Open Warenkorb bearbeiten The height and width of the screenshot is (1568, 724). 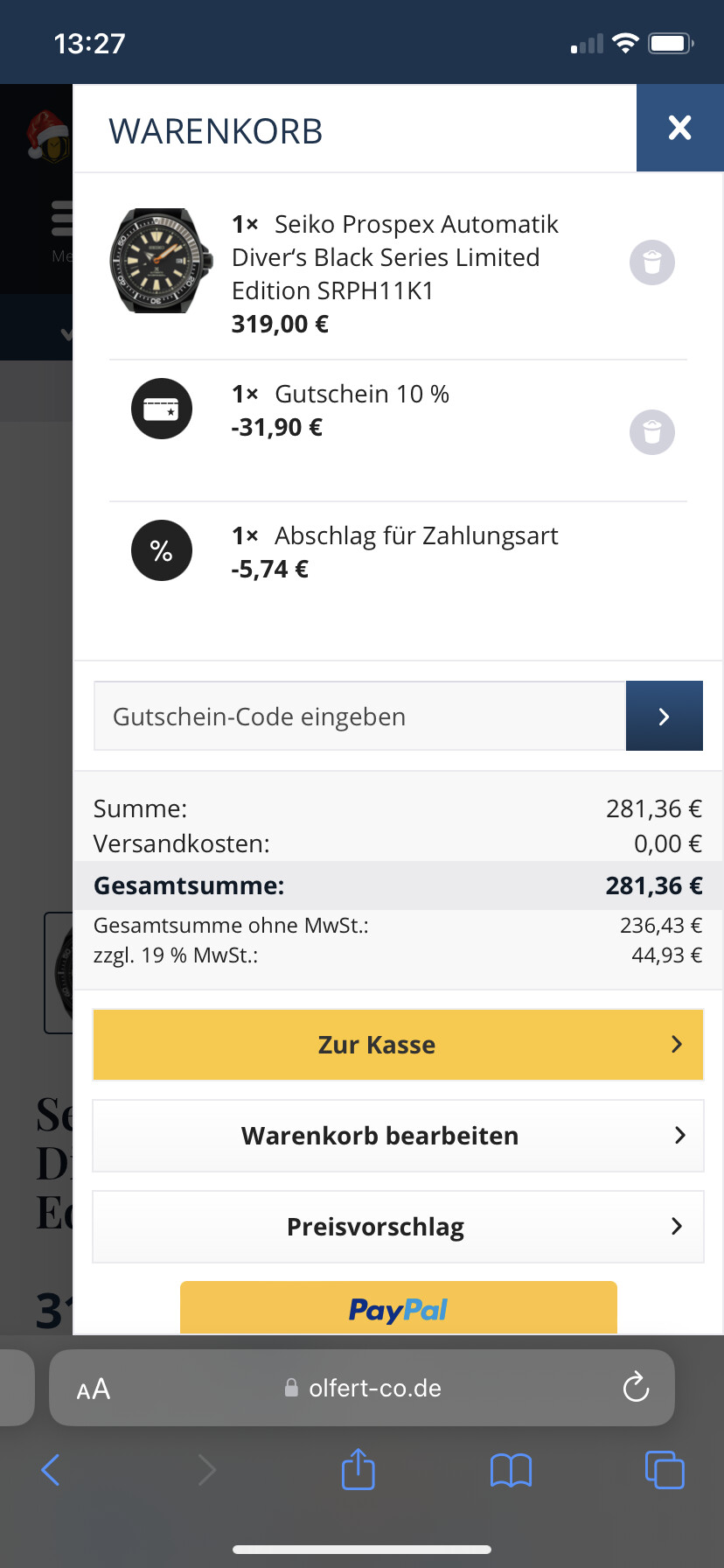pos(398,1136)
